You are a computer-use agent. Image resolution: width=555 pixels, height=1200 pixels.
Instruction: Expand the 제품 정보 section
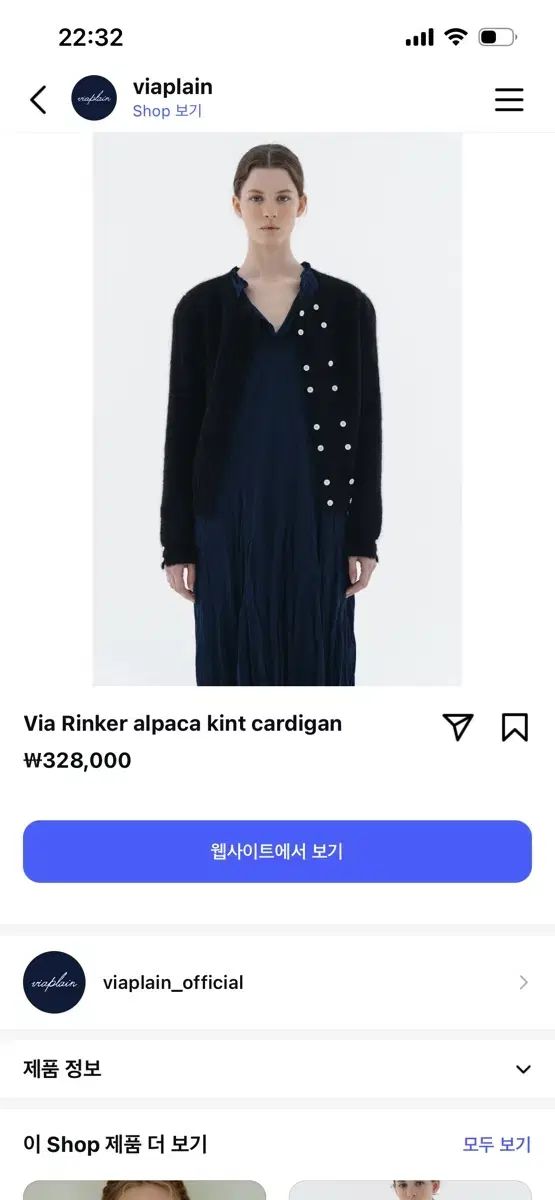coord(277,1069)
